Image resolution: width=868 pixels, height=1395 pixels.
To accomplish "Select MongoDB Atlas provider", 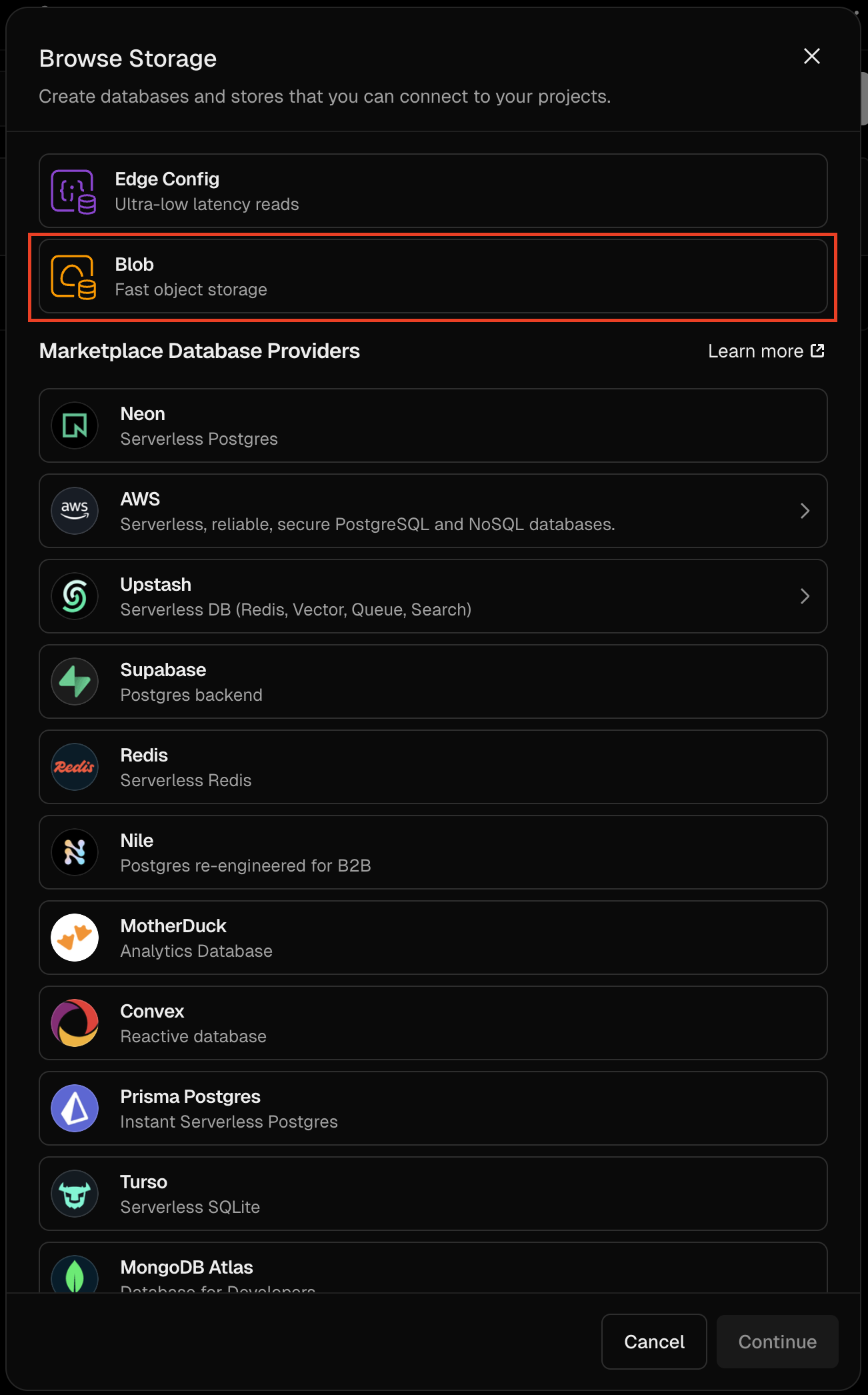I will (x=433, y=1269).
